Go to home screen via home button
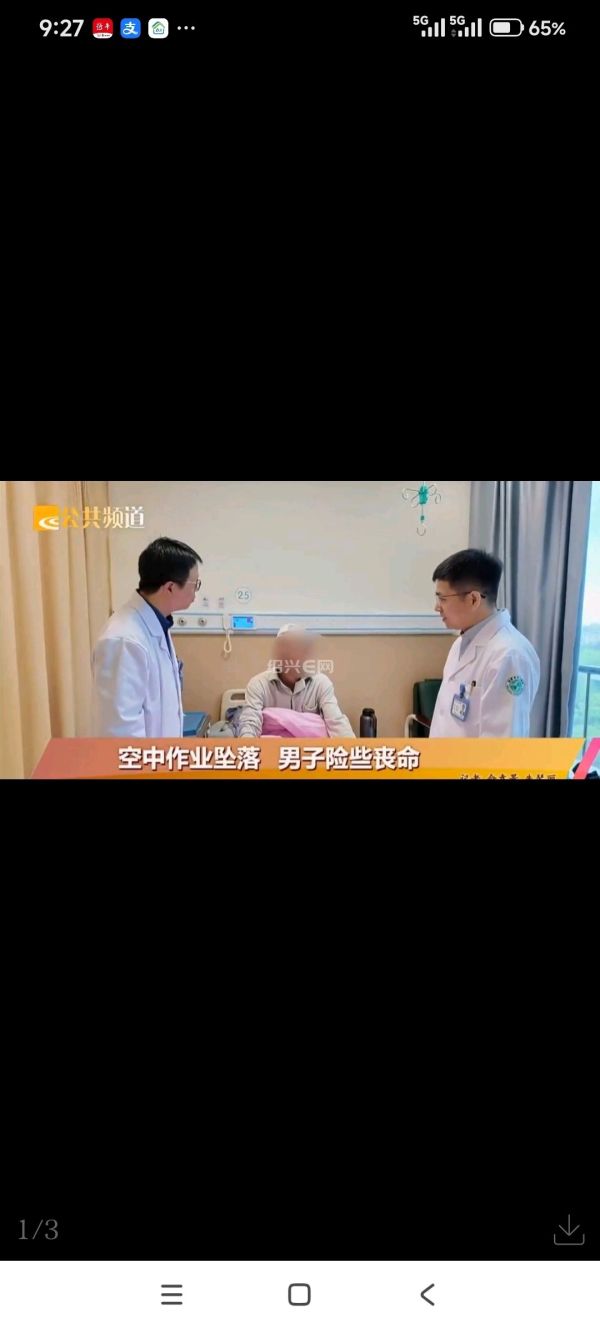The width and height of the screenshot is (600, 1333). coord(299,1295)
